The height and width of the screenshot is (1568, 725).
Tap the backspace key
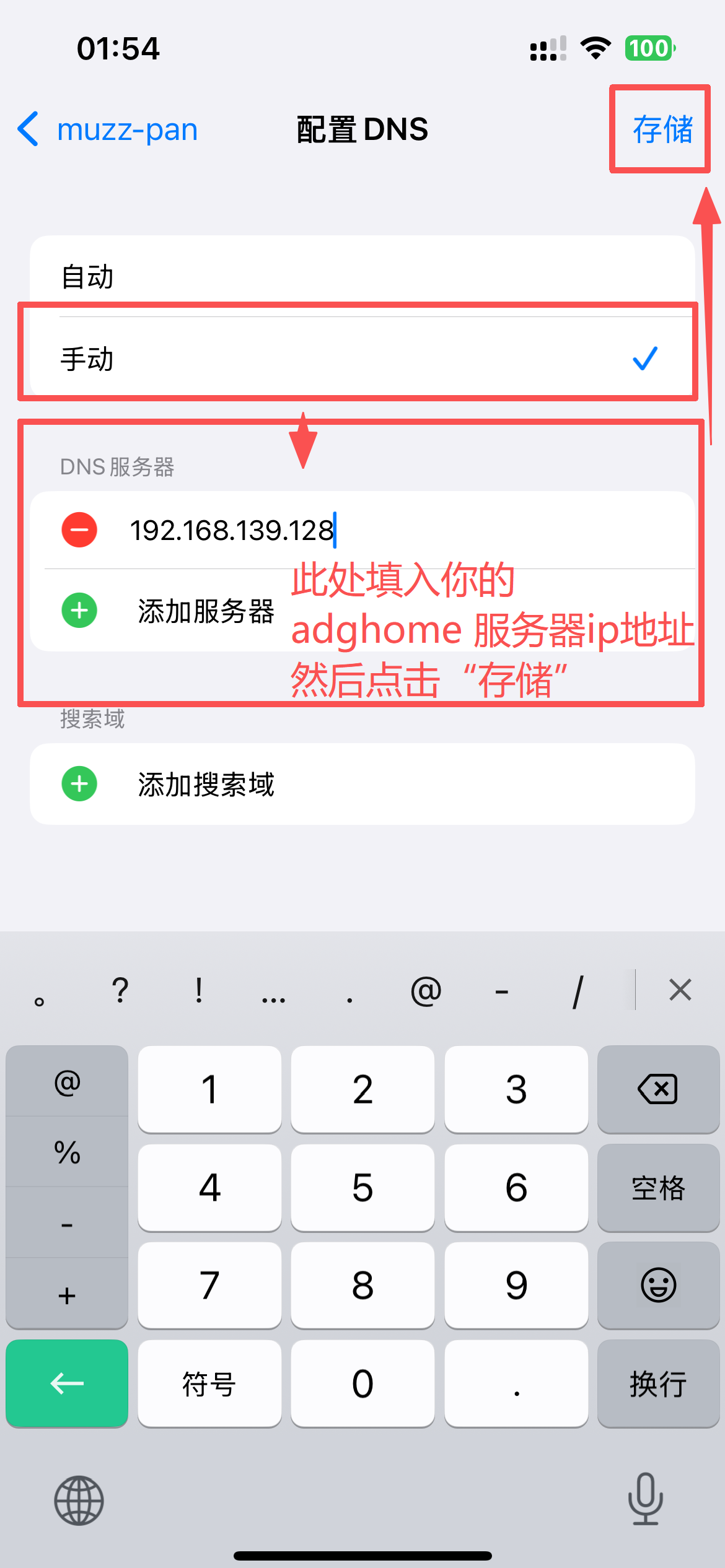[658, 1089]
